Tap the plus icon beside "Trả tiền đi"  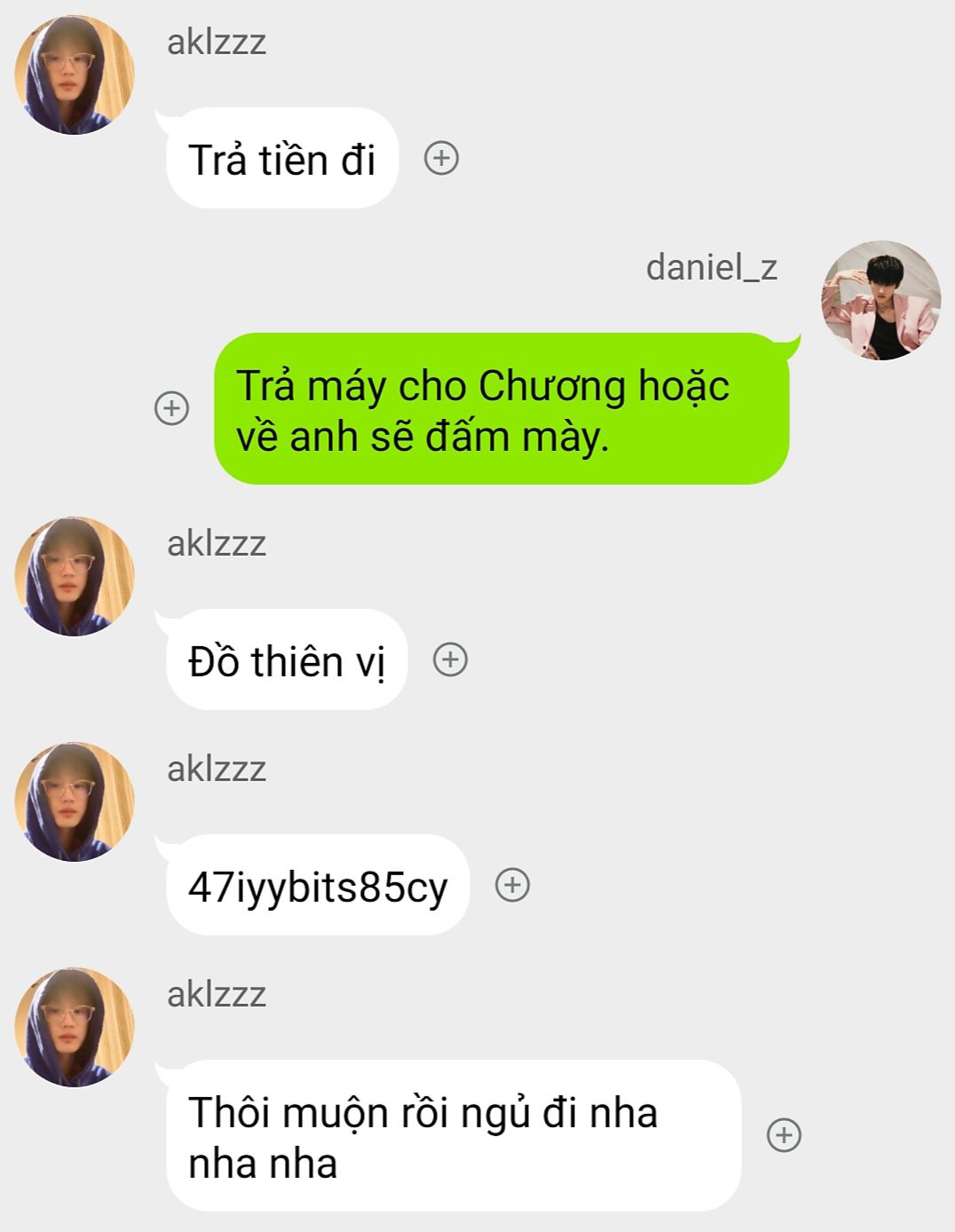pos(441,159)
